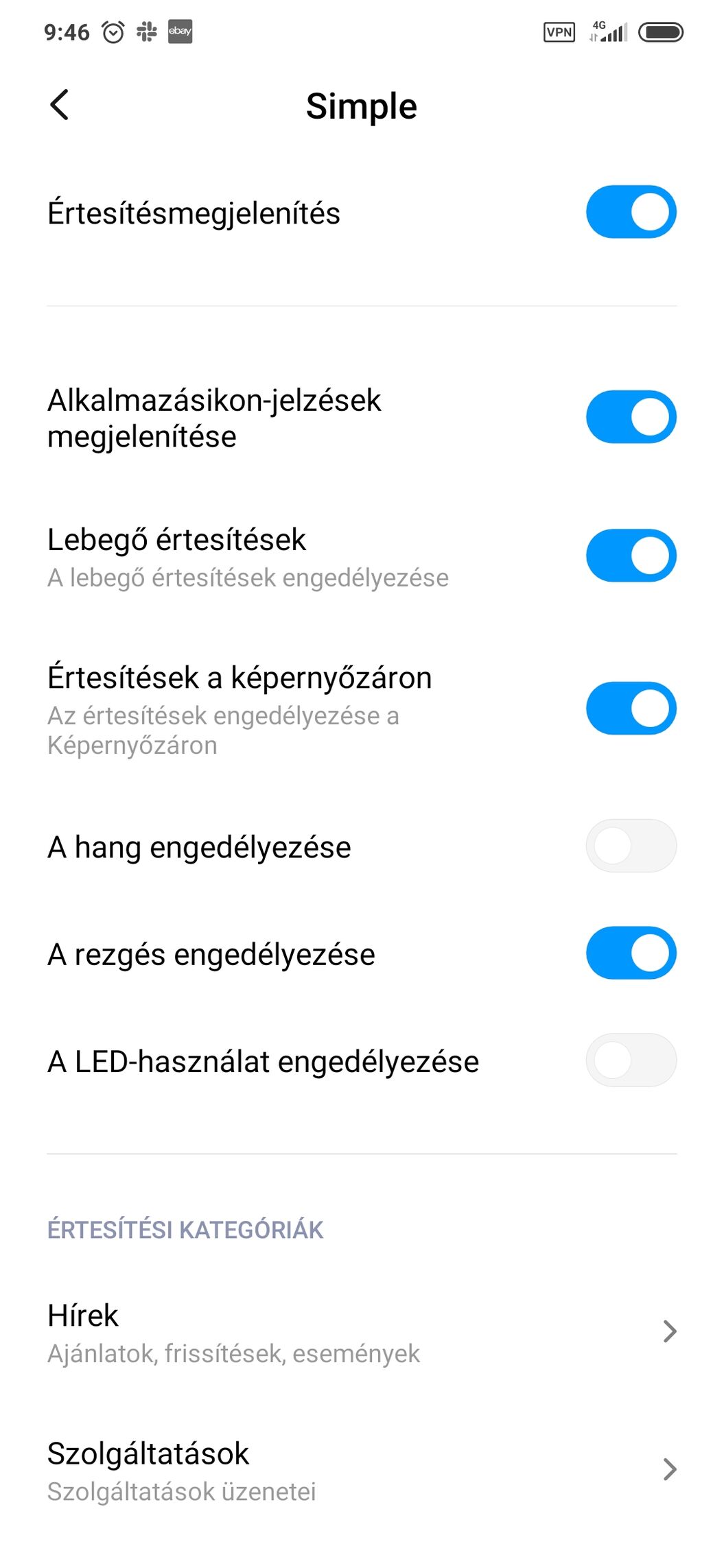This screenshot has width=724, height=1568.
Task: Go back using the top-left arrow
Action: click(x=60, y=105)
